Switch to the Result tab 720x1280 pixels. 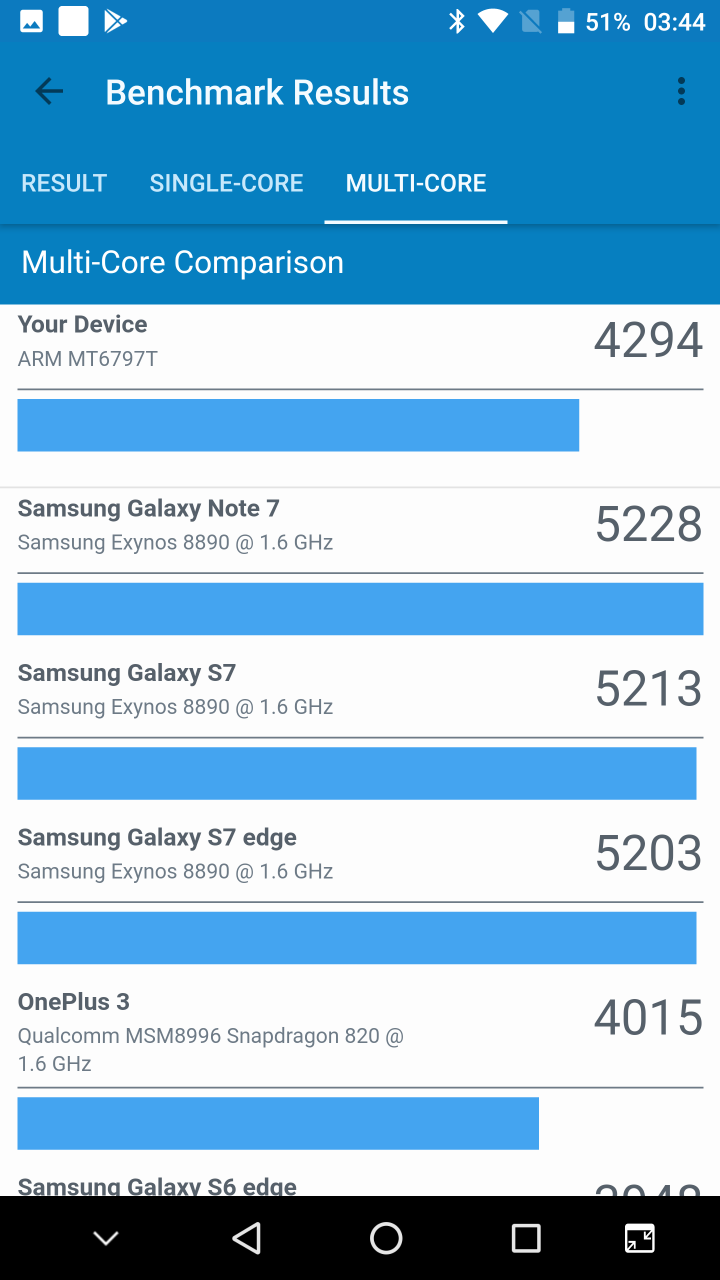pyautogui.click(x=64, y=183)
